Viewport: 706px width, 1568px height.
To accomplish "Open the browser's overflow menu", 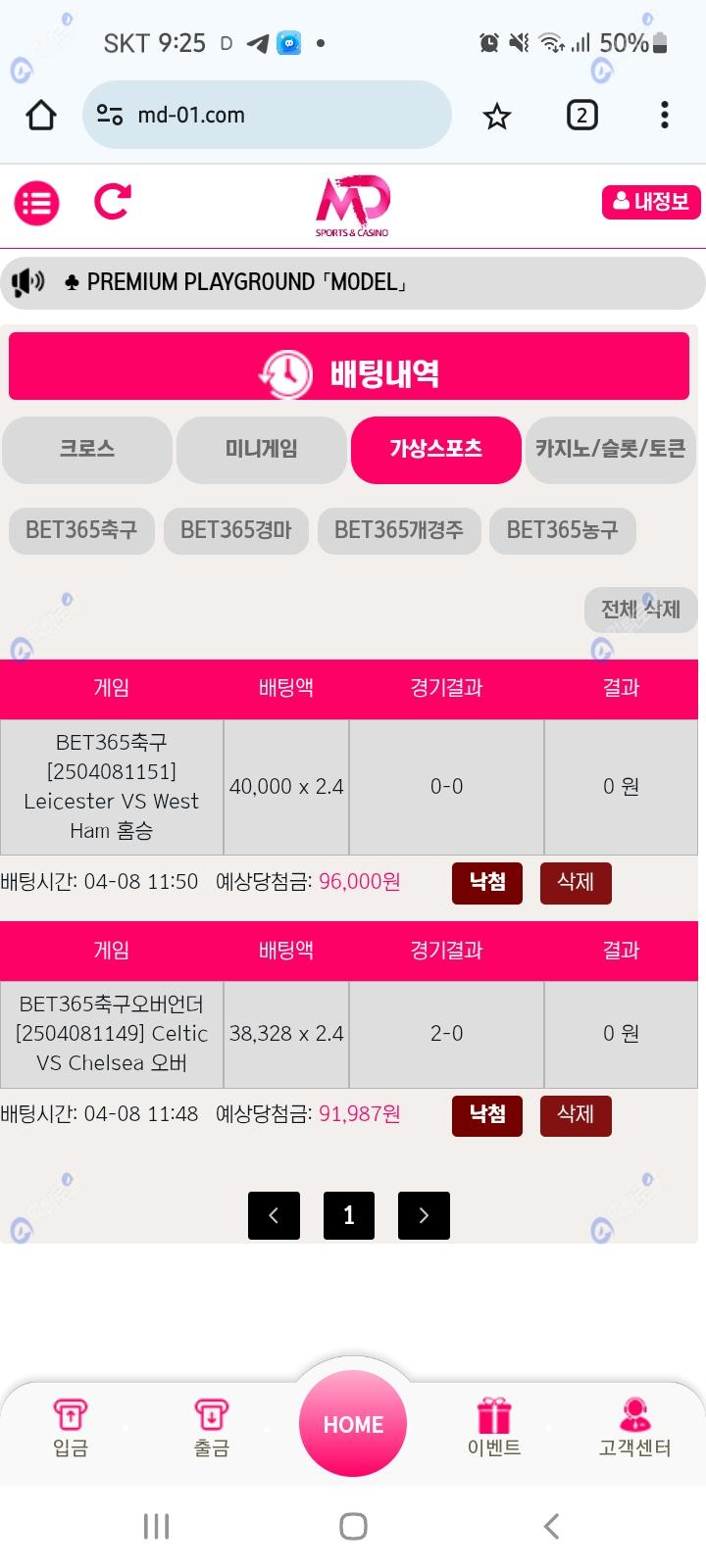I will point(665,116).
